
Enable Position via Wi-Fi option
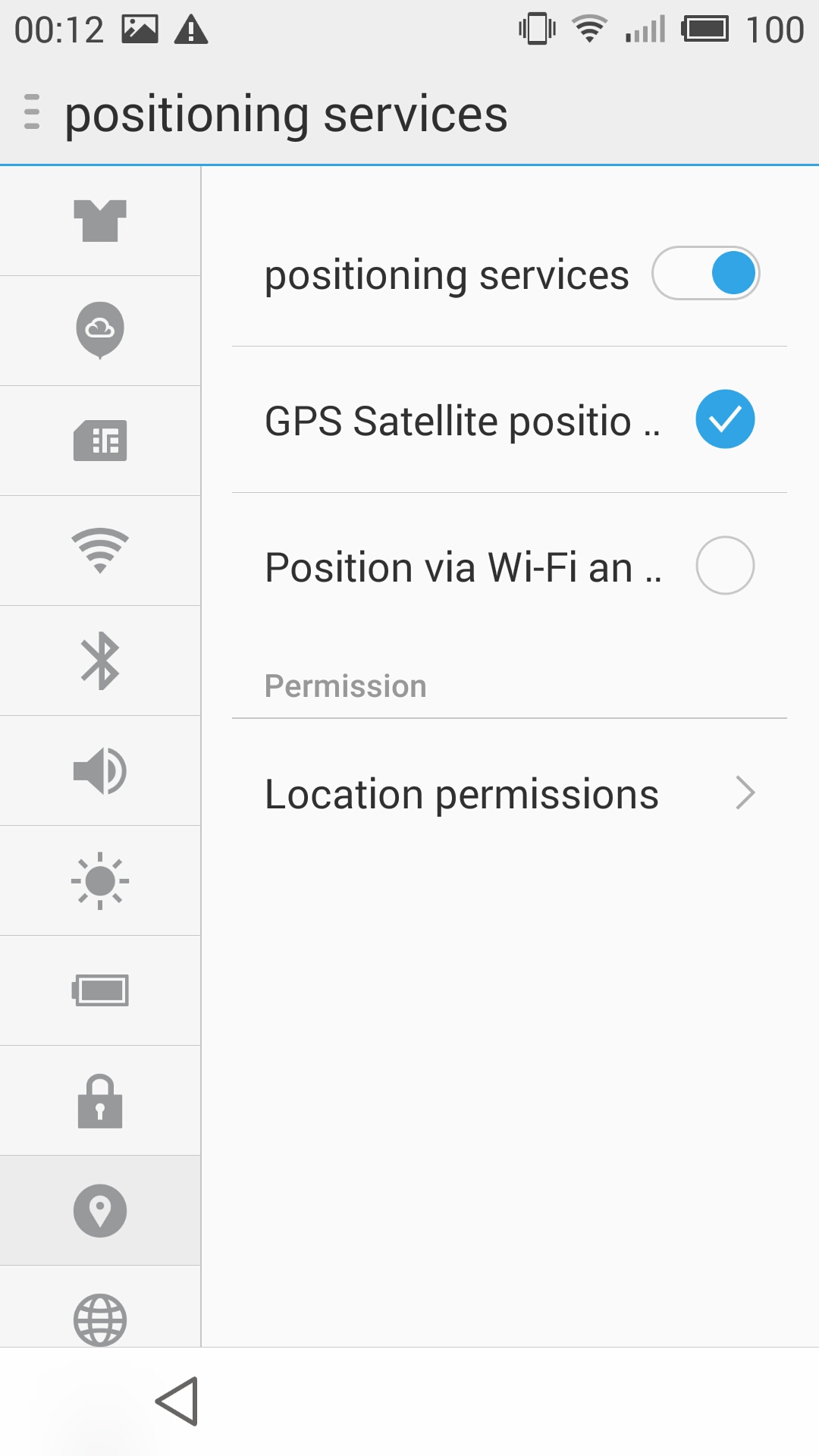(725, 566)
